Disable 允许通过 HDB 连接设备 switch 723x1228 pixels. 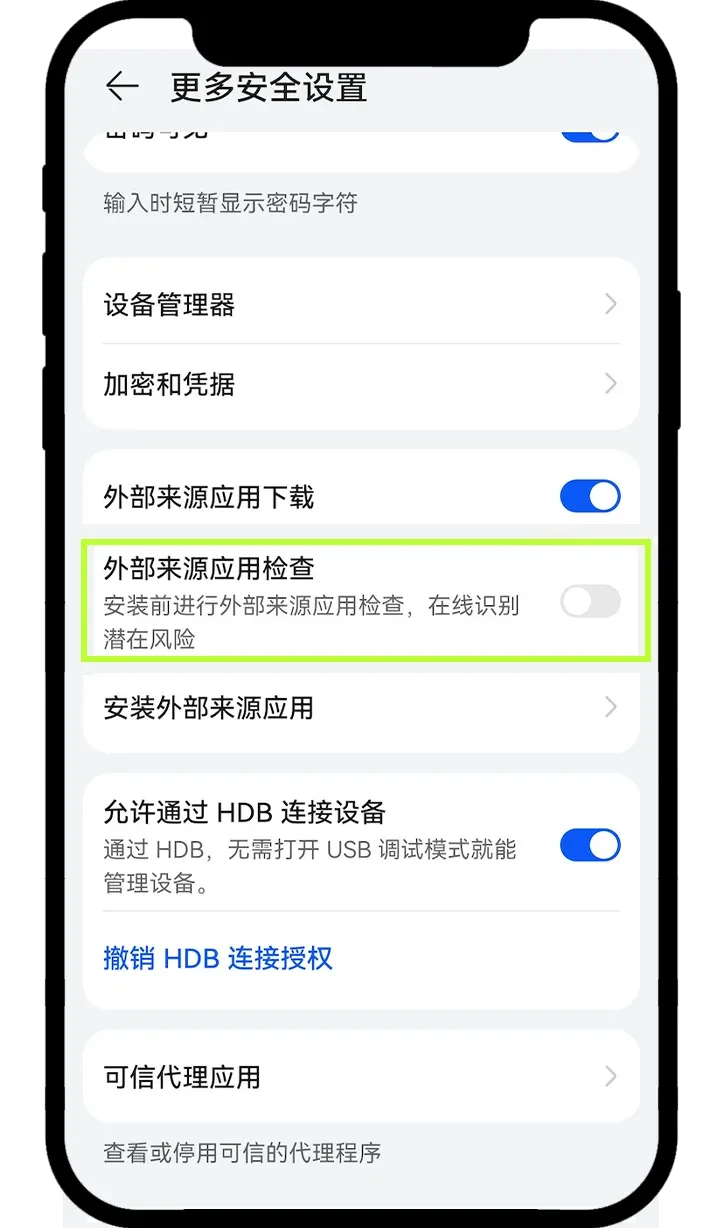589,845
